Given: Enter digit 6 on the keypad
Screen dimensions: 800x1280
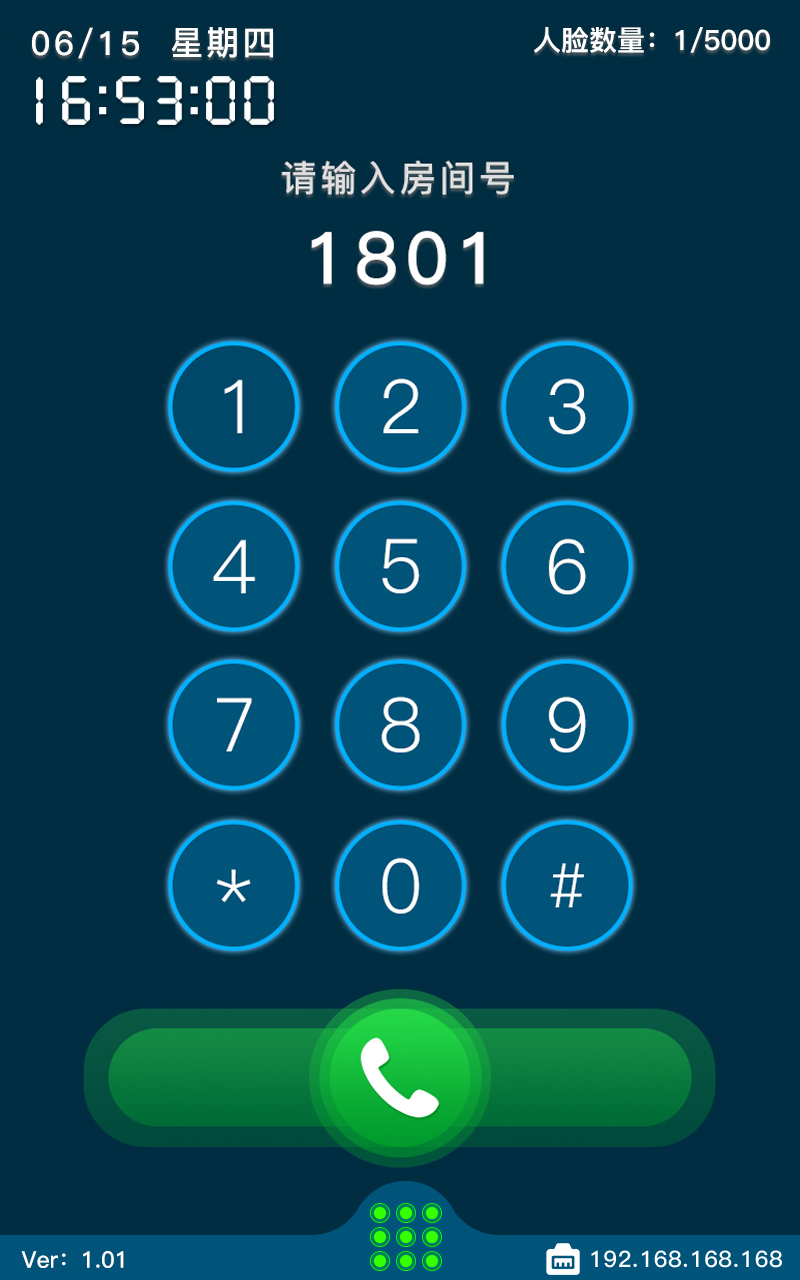Looking at the screenshot, I should pyautogui.click(x=566, y=566).
